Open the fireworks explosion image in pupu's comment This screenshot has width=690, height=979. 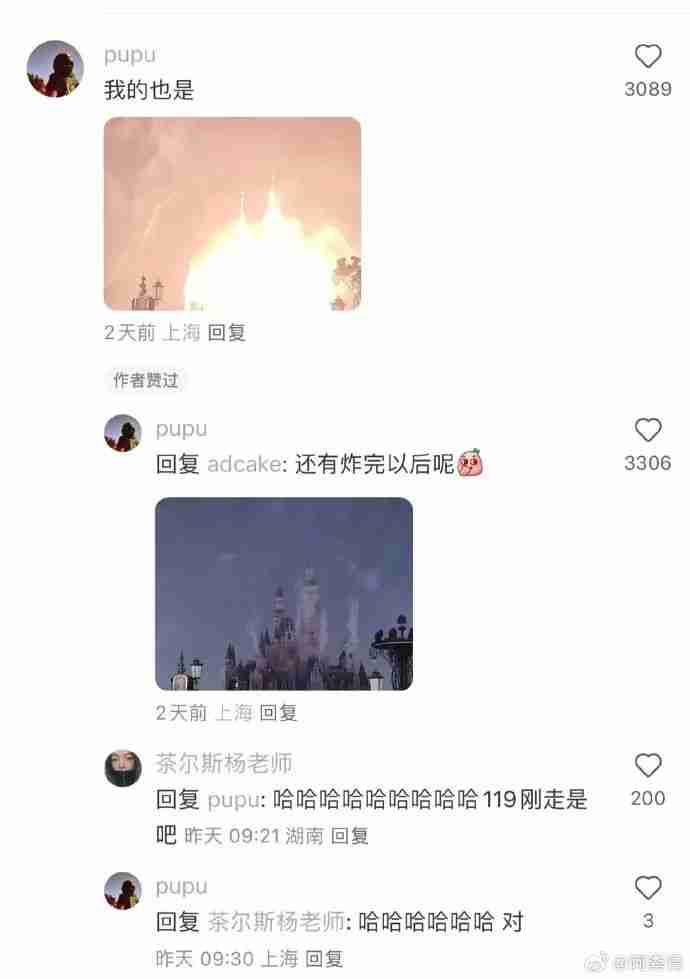tap(232, 213)
